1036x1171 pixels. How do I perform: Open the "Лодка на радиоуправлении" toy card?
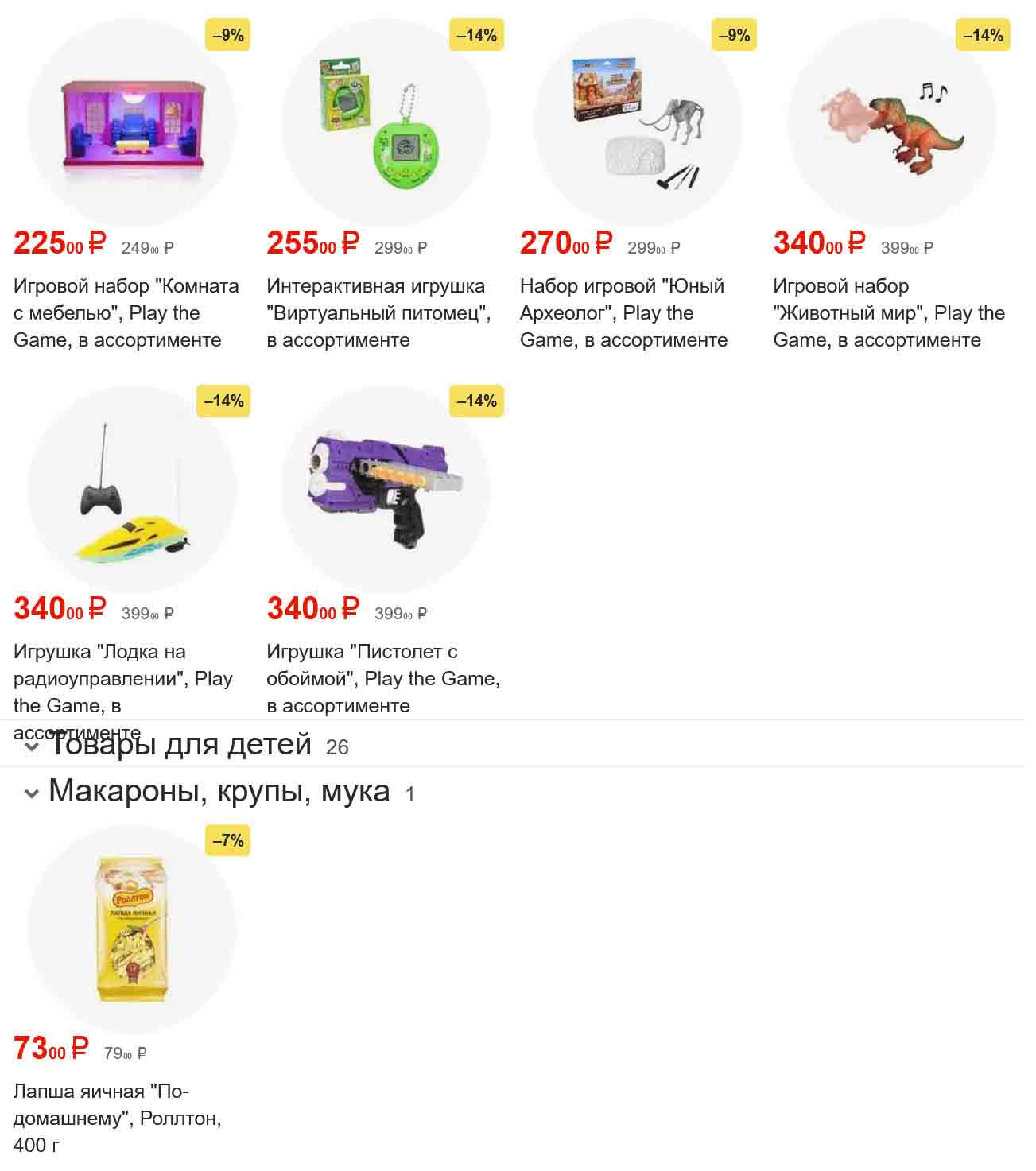[132, 490]
